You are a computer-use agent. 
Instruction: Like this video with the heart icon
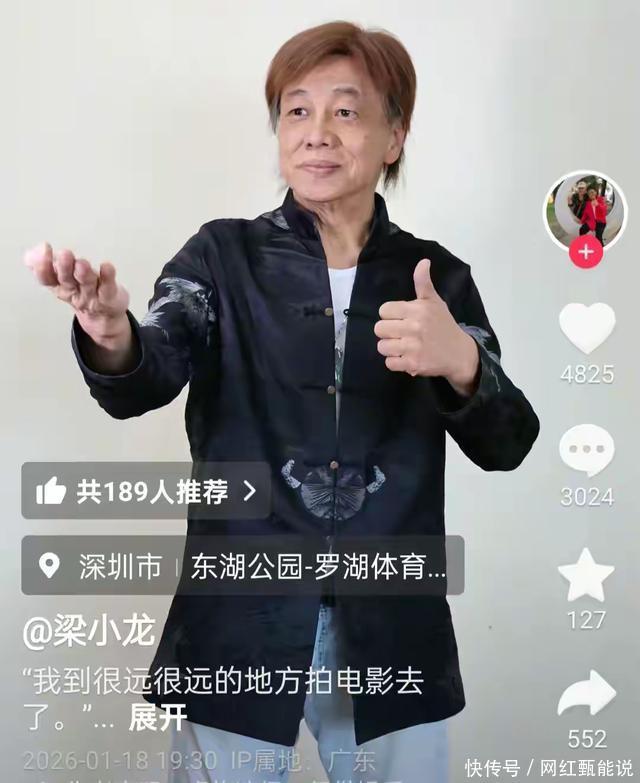(586, 329)
